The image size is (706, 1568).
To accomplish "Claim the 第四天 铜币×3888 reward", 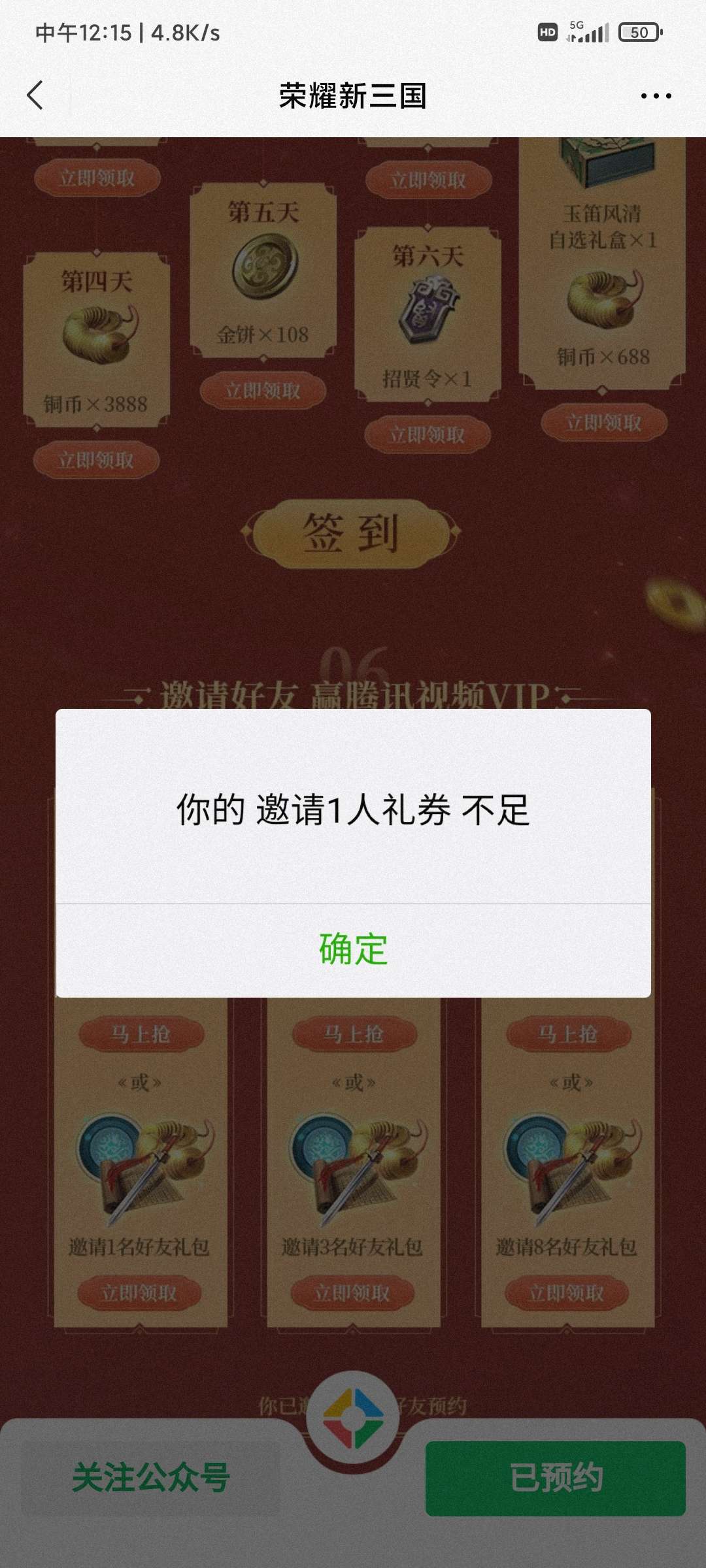I will pyautogui.click(x=96, y=460).
